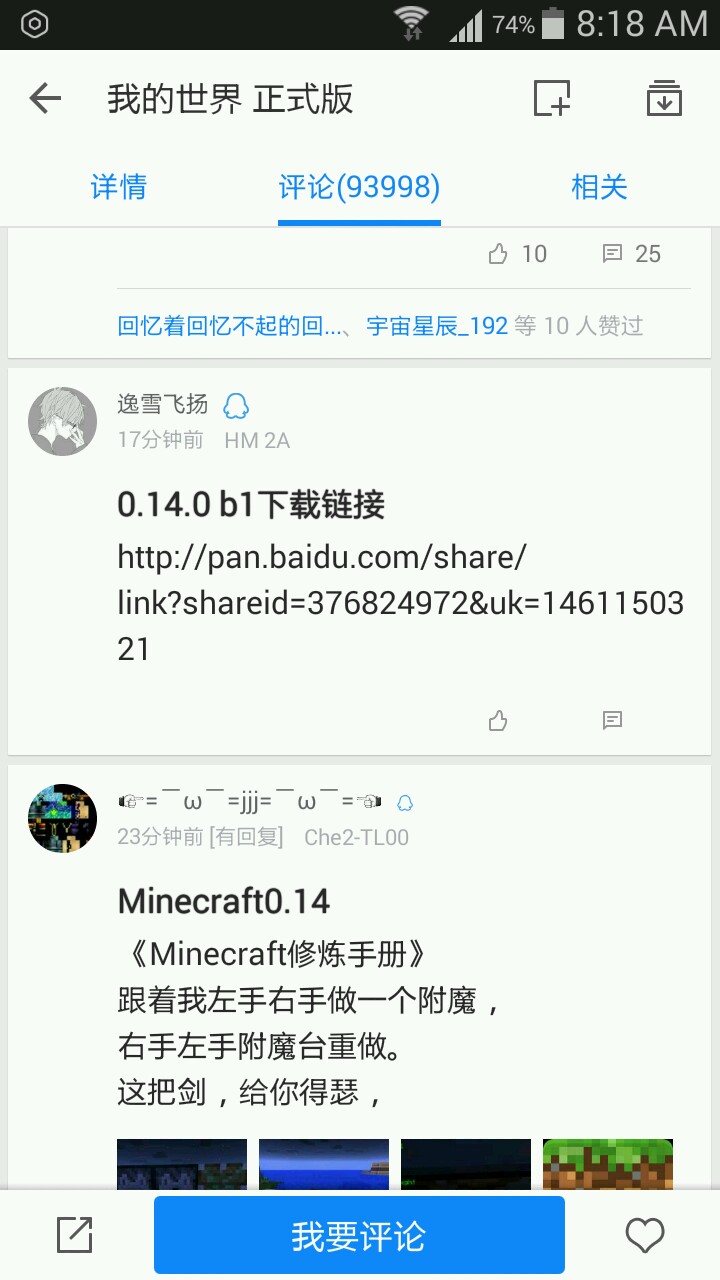720x1280 pixels.
Task: Go back using the top arrow
Action: point(45,99)
